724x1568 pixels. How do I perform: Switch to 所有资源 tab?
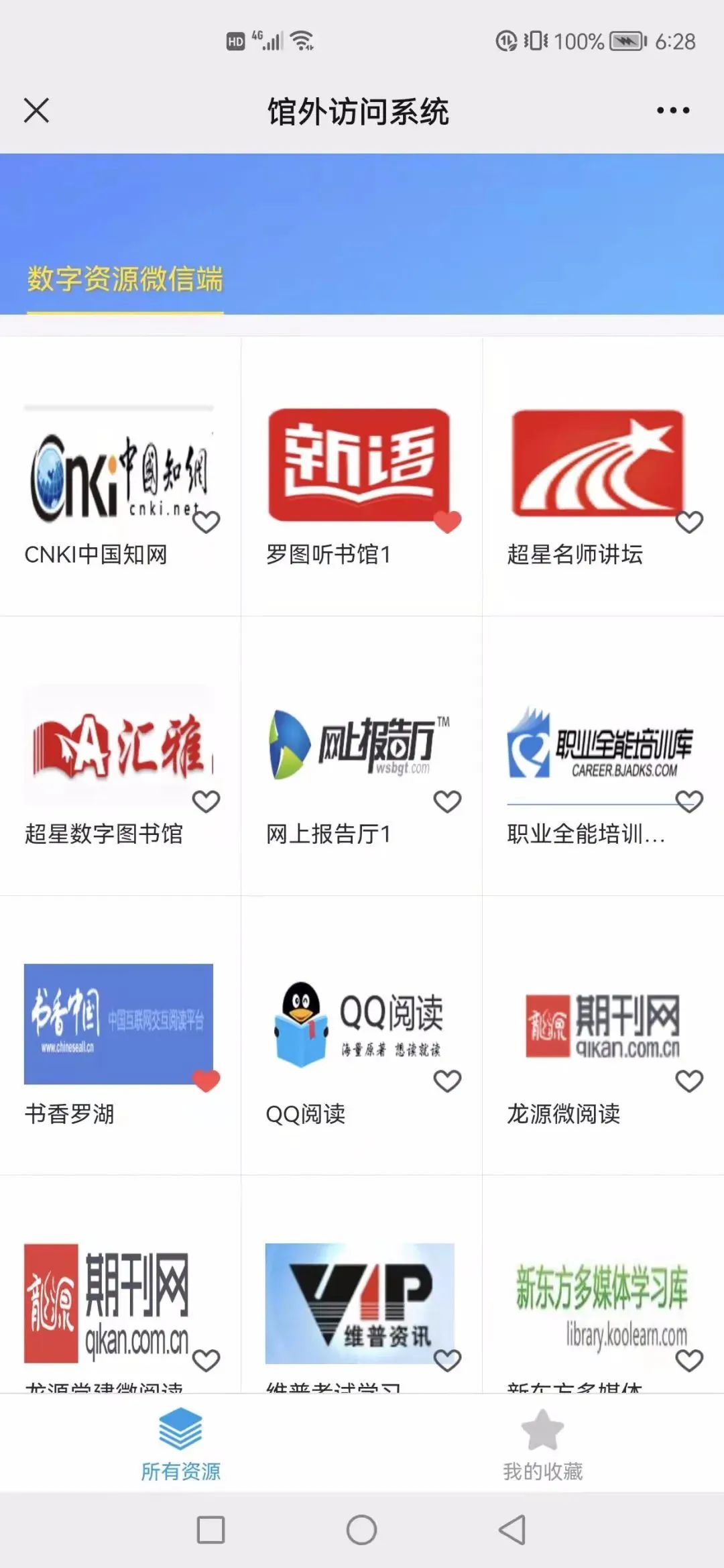point(181,1443)
